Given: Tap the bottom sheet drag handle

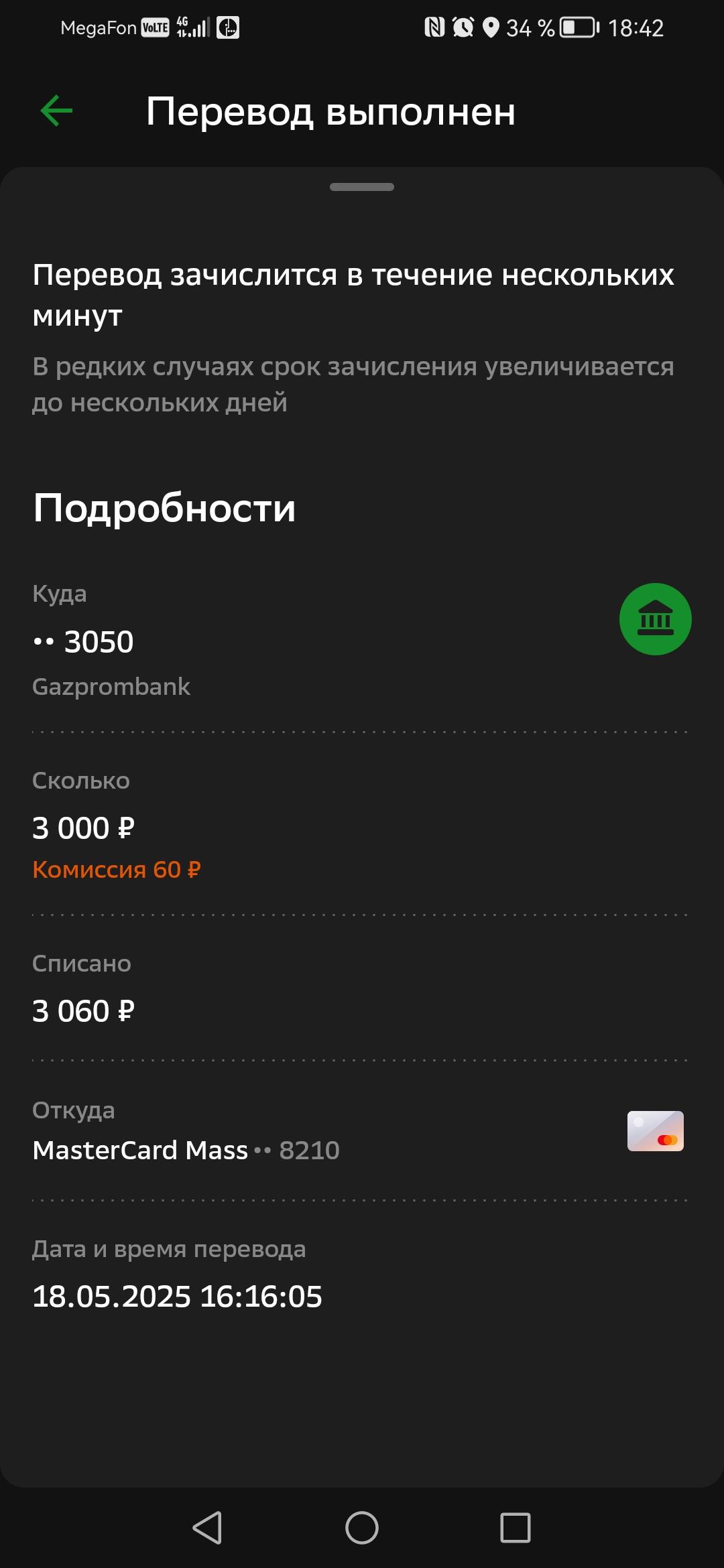Looking at the screenshot, I should (362, 187).
